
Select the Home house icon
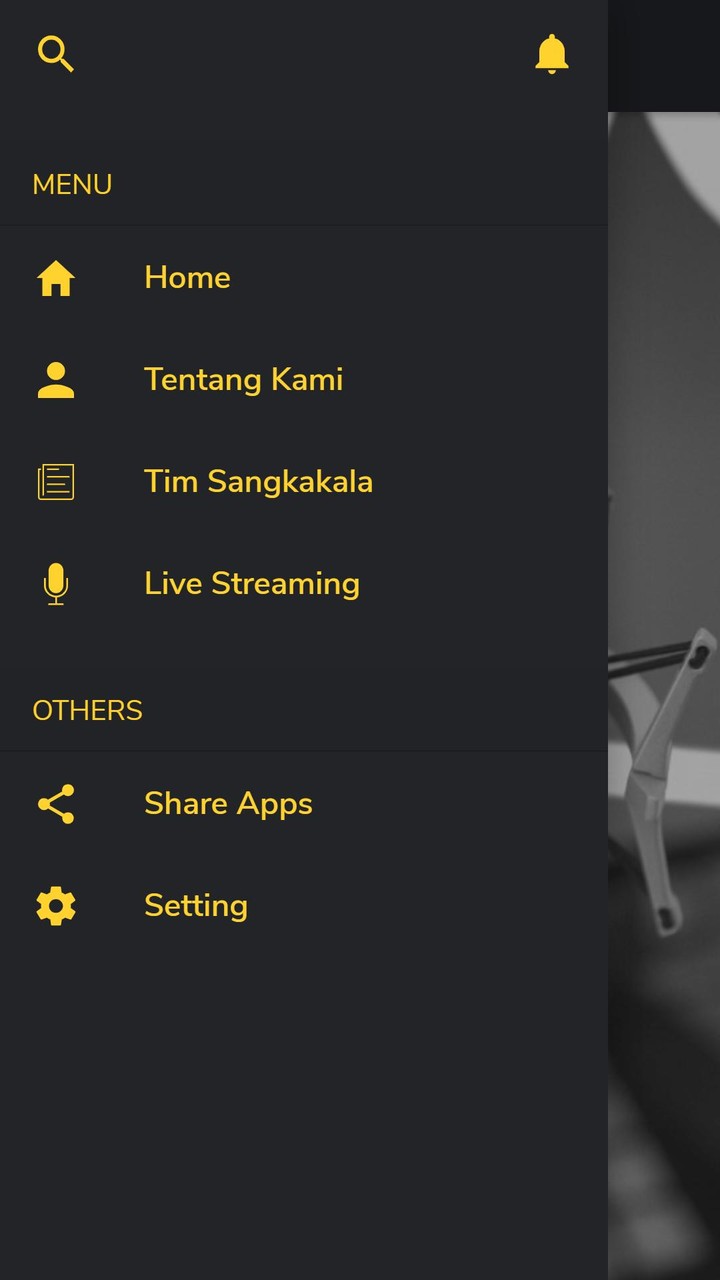pos(56,278)
